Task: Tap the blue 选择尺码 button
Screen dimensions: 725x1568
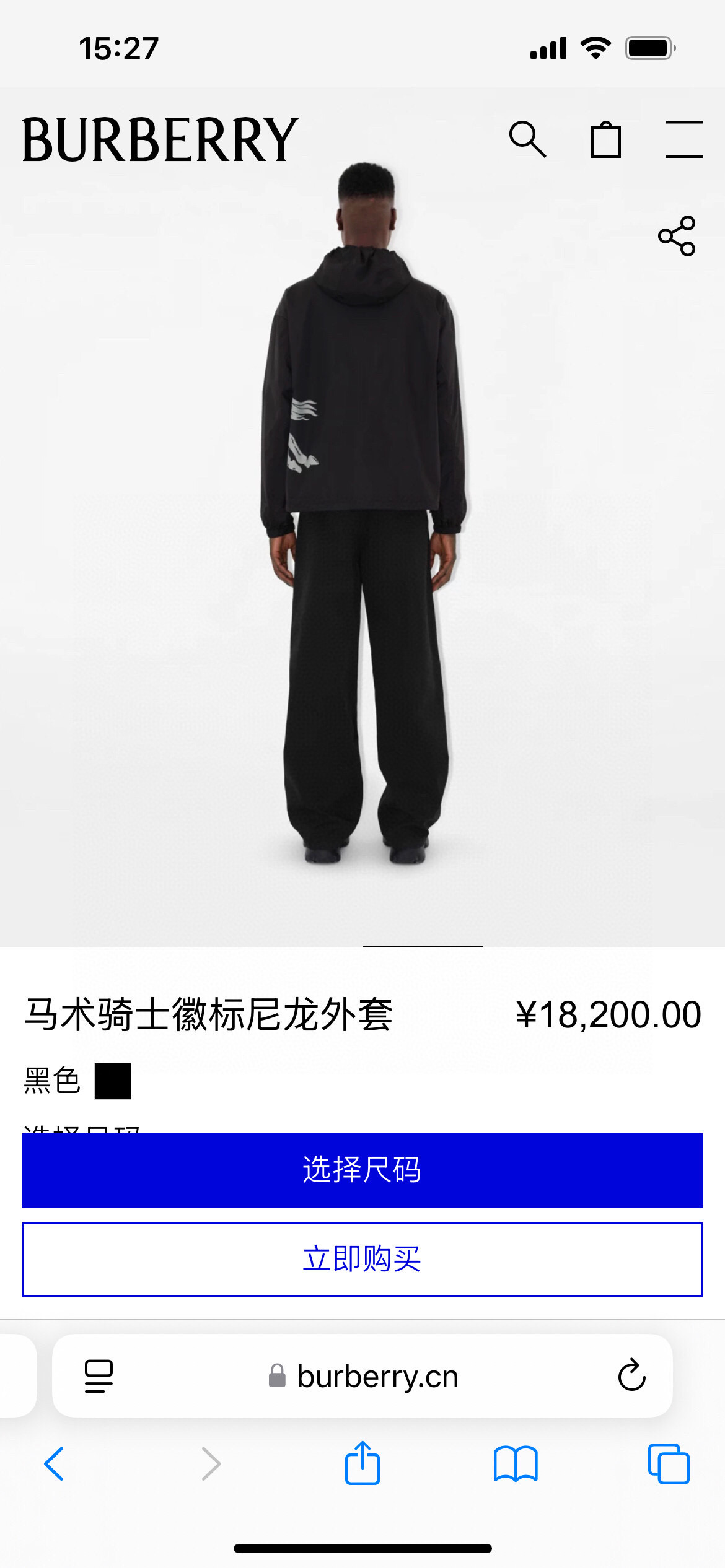Action: pos(362,1170)
